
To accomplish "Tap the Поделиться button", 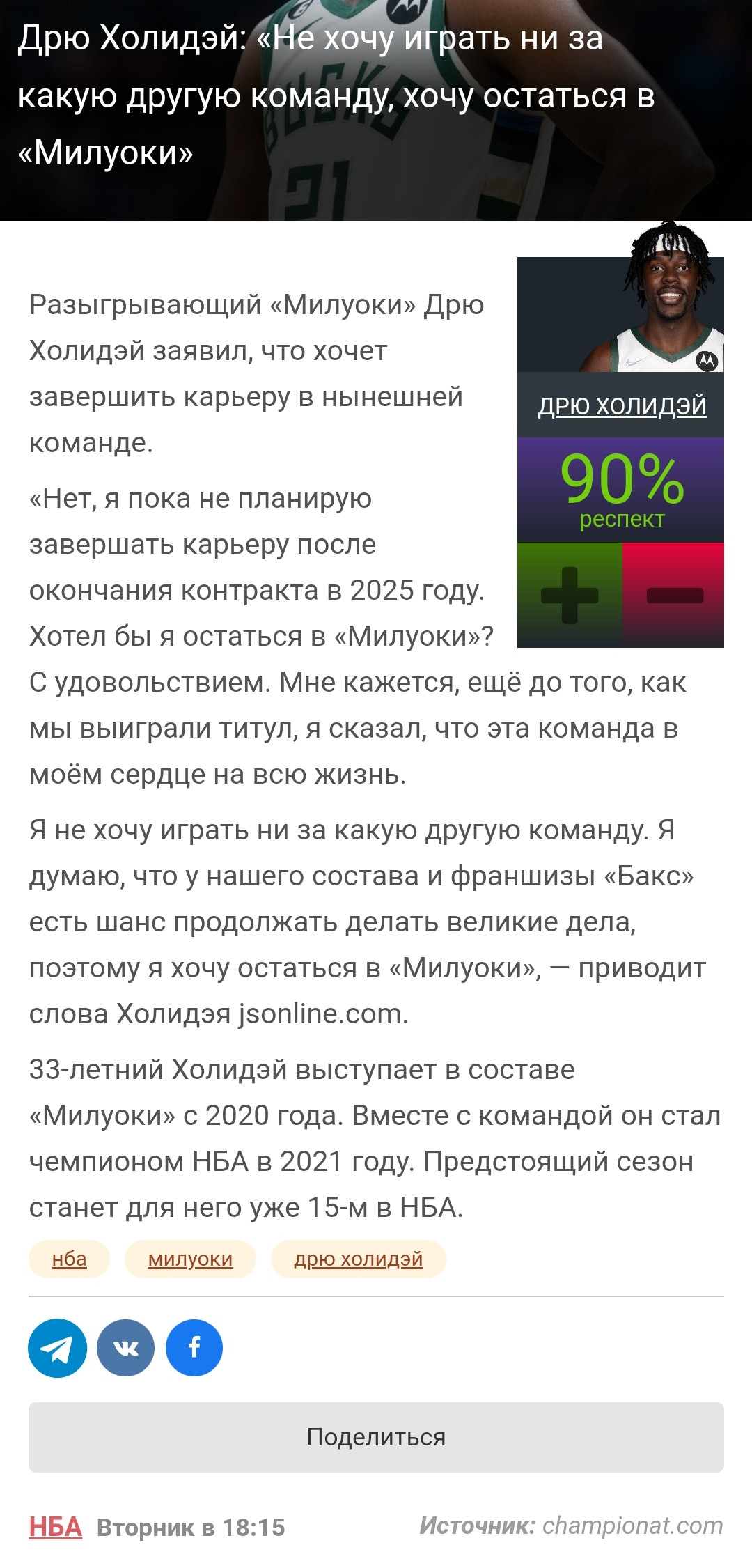I will (x=376, y=1437).
